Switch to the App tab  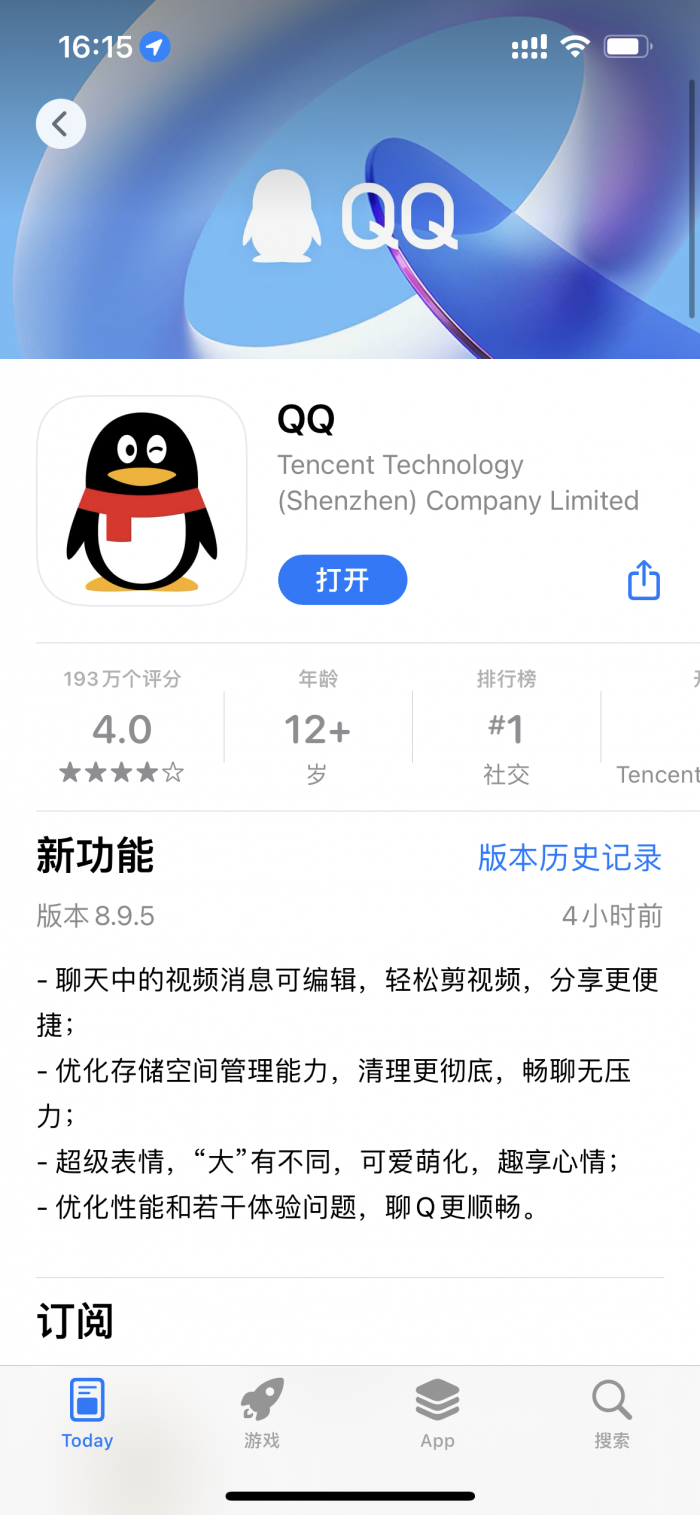(x=437, y=1414)
